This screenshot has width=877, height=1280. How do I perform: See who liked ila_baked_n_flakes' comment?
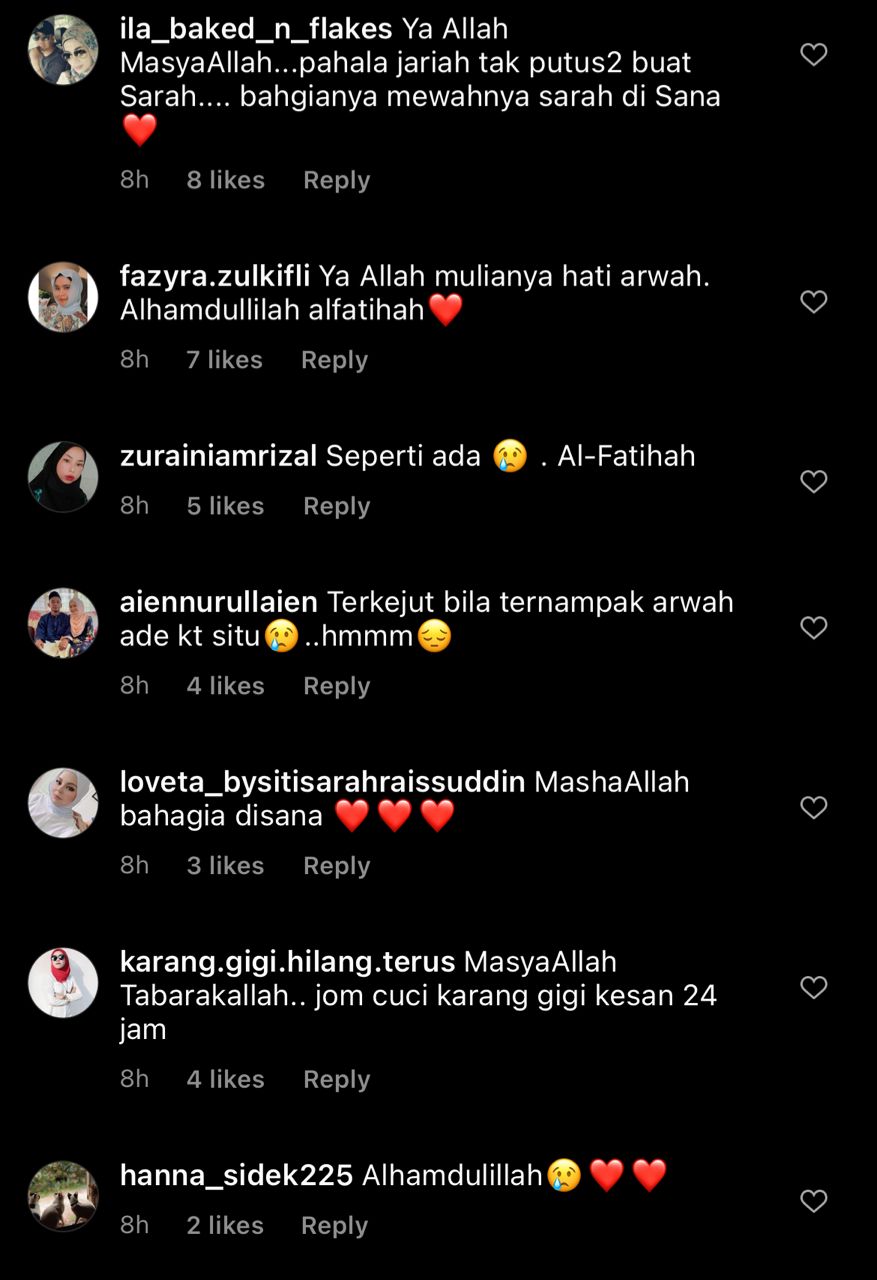tap(225, 180)
